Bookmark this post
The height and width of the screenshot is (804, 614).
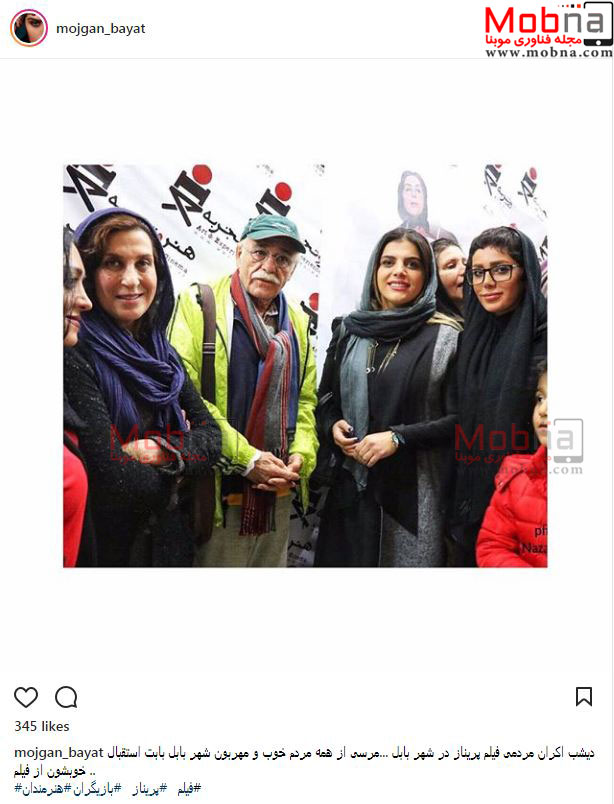(584, 697)
